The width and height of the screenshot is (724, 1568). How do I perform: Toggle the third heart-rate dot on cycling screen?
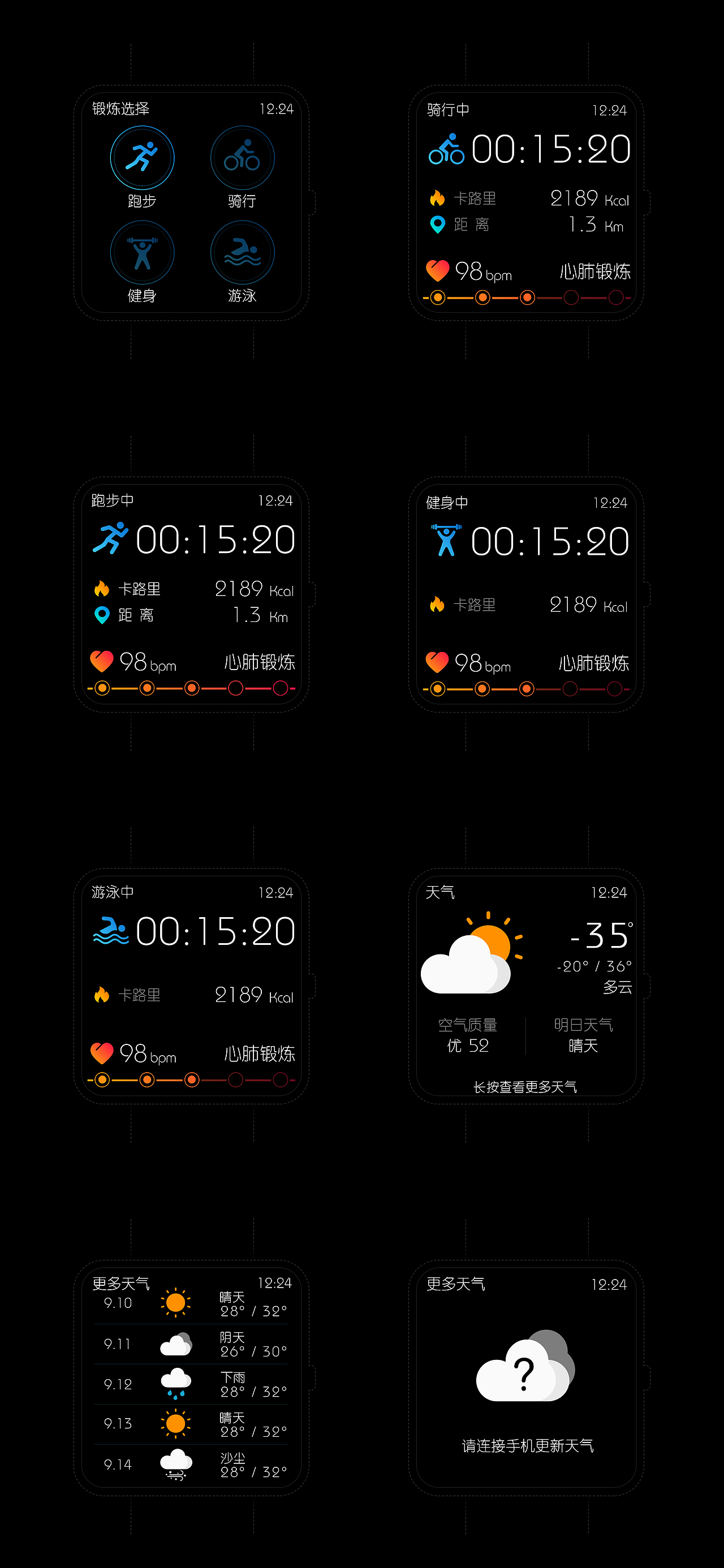(527, 297)
